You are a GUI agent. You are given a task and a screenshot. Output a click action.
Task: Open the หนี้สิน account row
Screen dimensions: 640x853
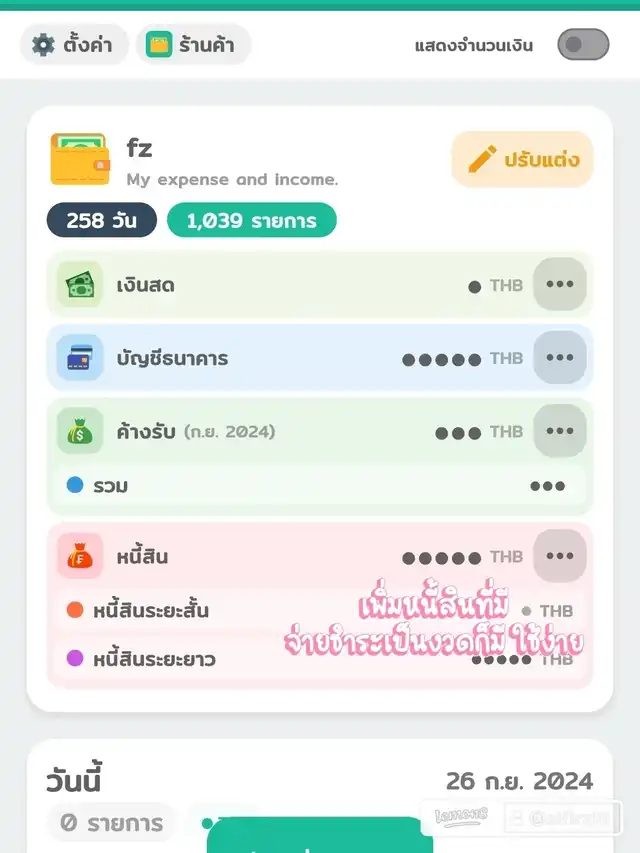[280, 556]
